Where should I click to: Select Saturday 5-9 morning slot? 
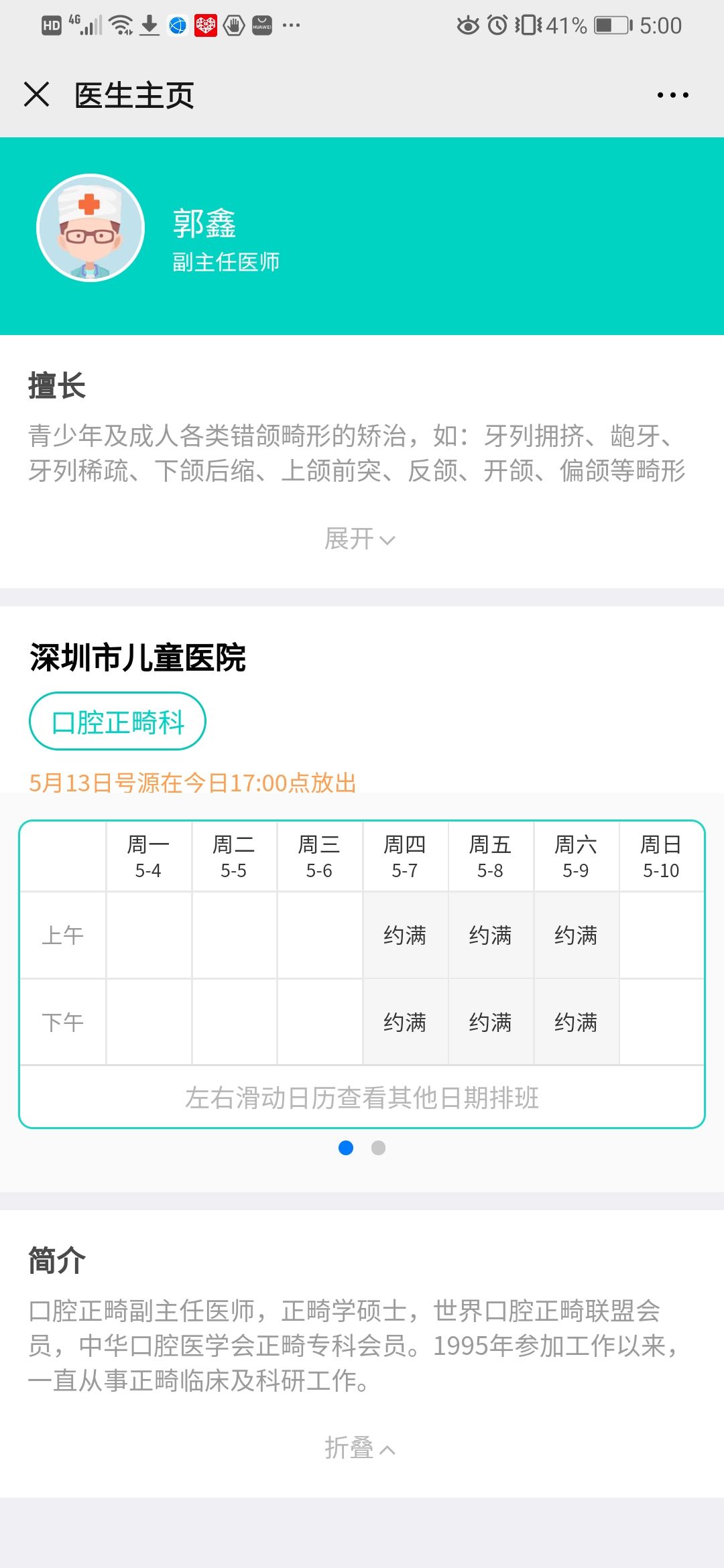click(x=576, y=935)
